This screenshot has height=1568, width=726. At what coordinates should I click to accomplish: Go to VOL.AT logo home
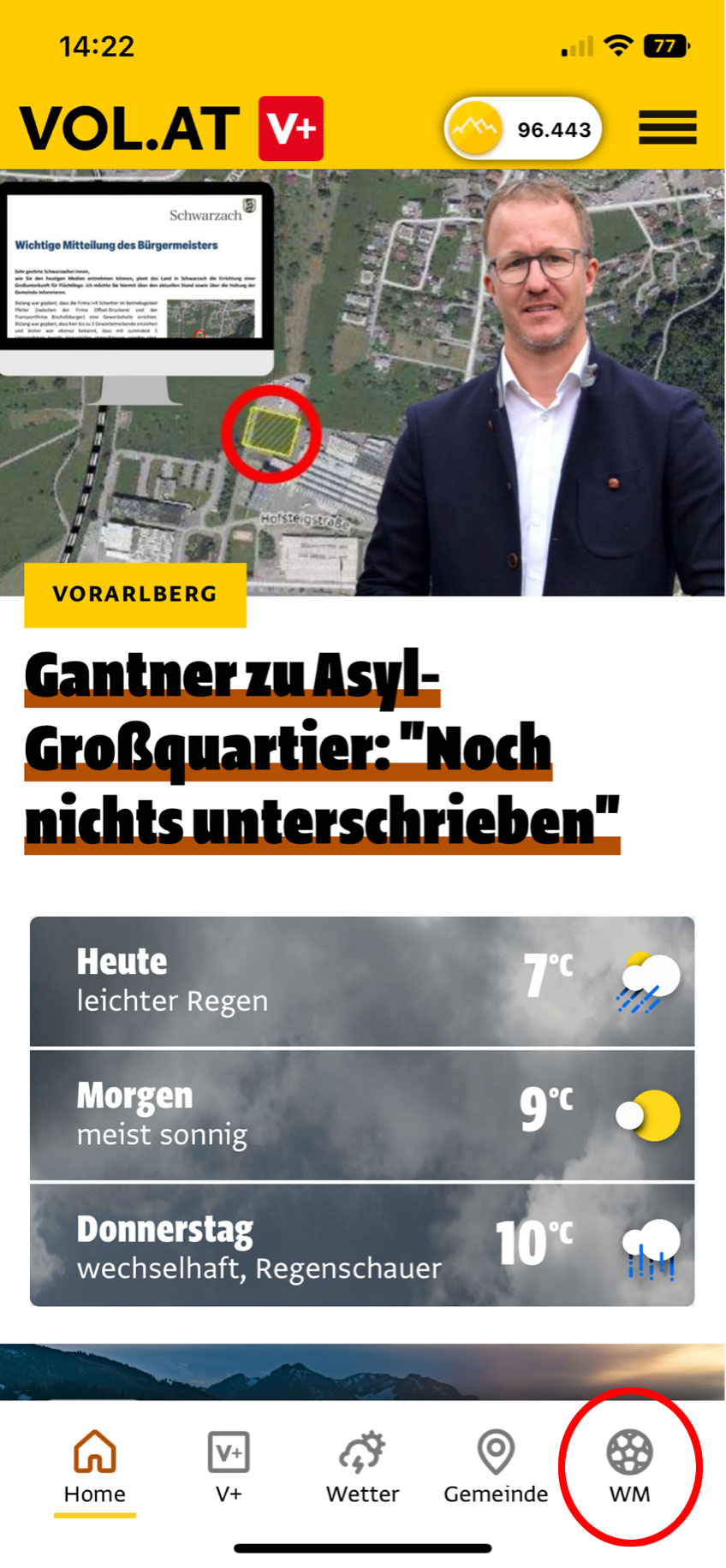(x=129, y=128)
